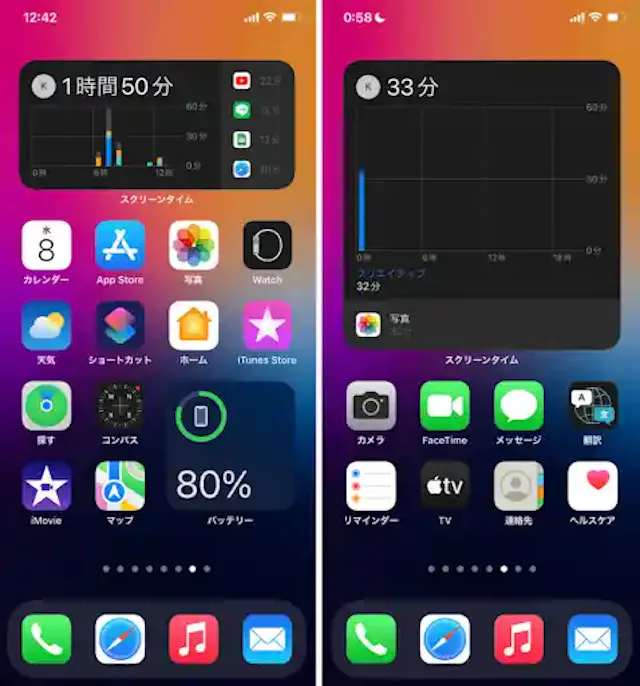
Task: Open the ヘルスケア health app
Action: coord(592,486)
